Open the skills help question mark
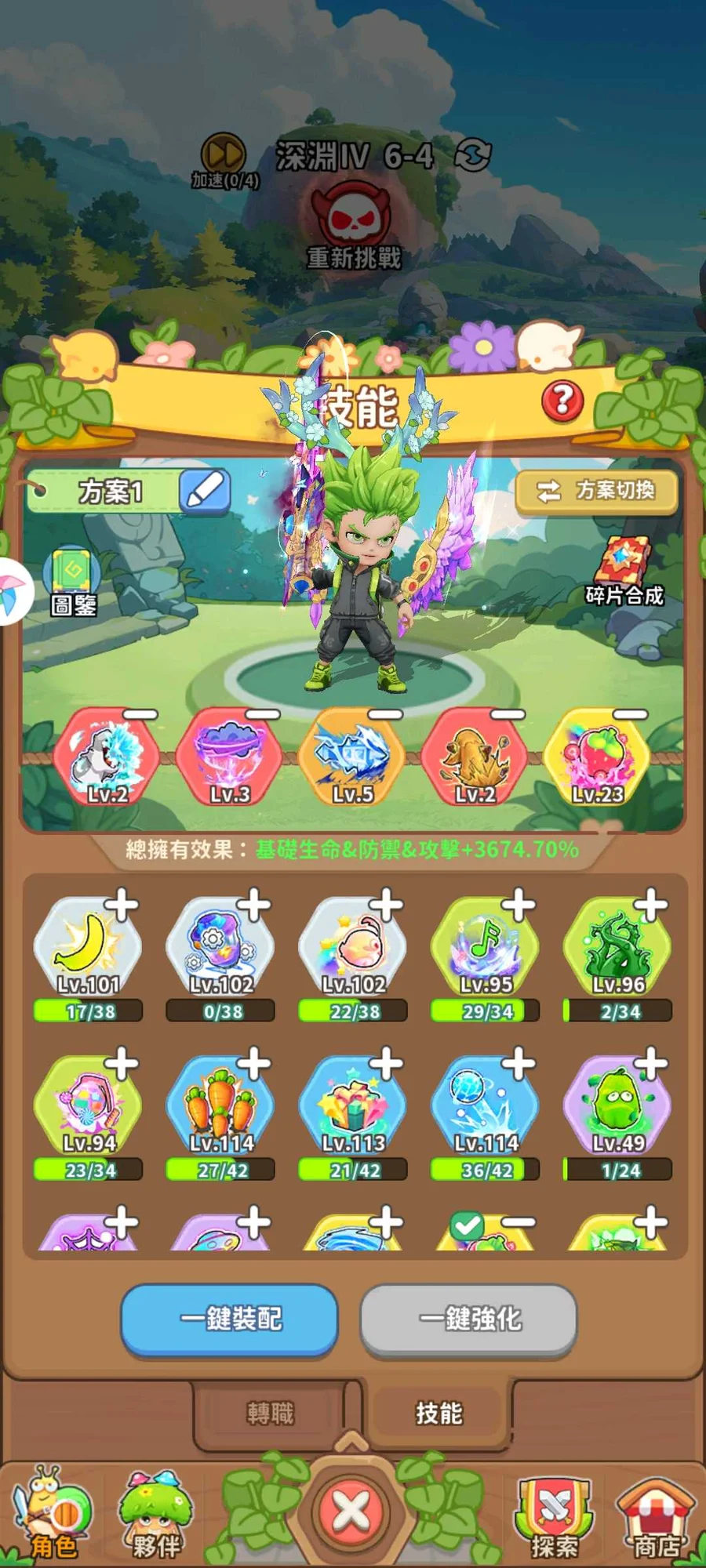706x1568 pixels. tap(562, 401)
